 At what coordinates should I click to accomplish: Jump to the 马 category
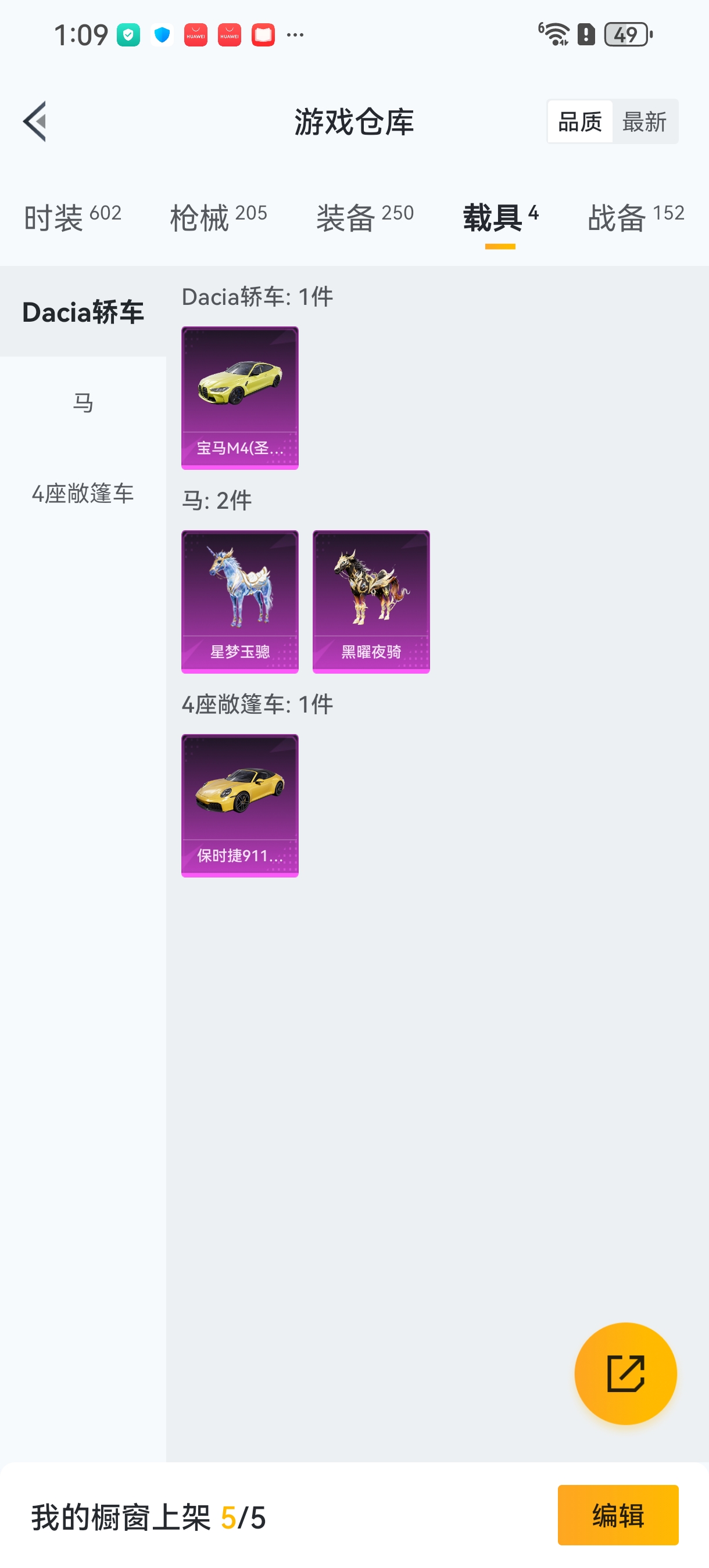[x=83, y=402]
